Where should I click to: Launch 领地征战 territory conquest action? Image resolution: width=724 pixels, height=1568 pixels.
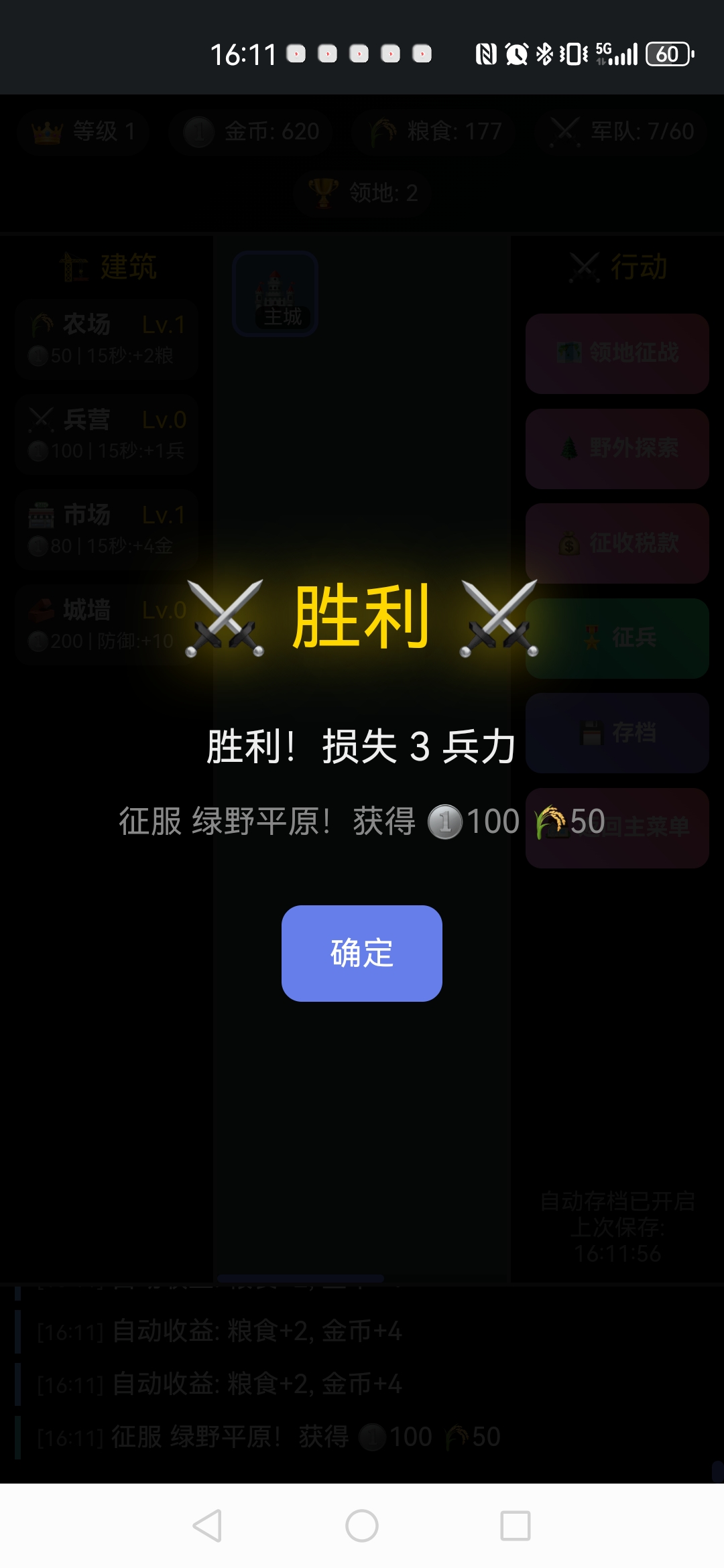(x=617, y=353)
